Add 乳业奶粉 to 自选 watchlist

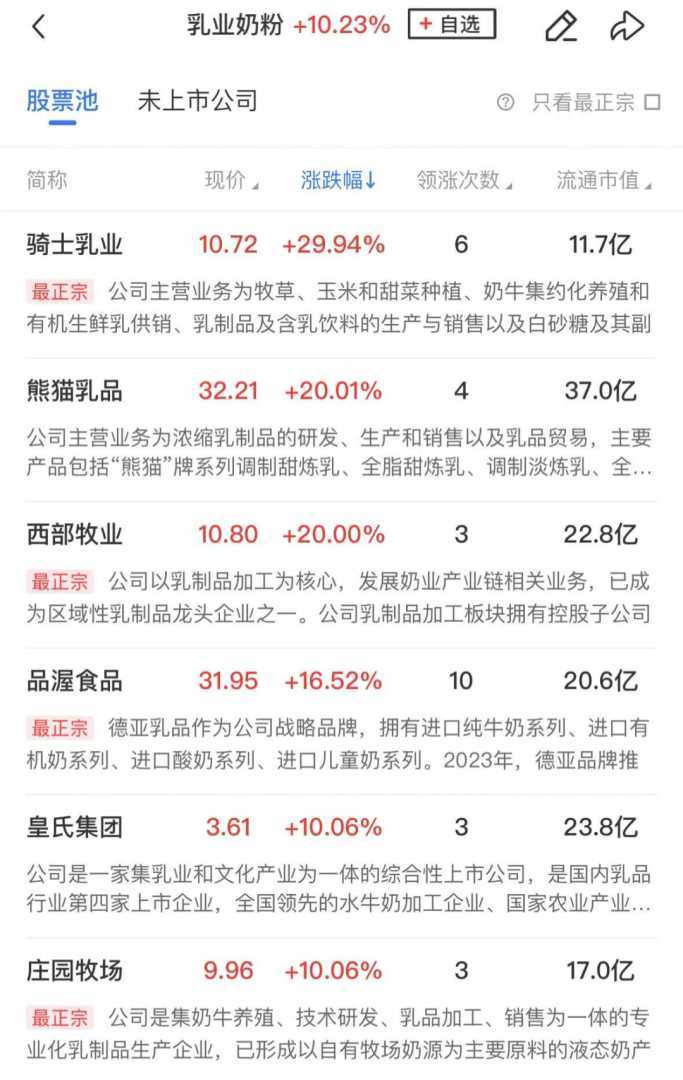click(x=451, y=26)
